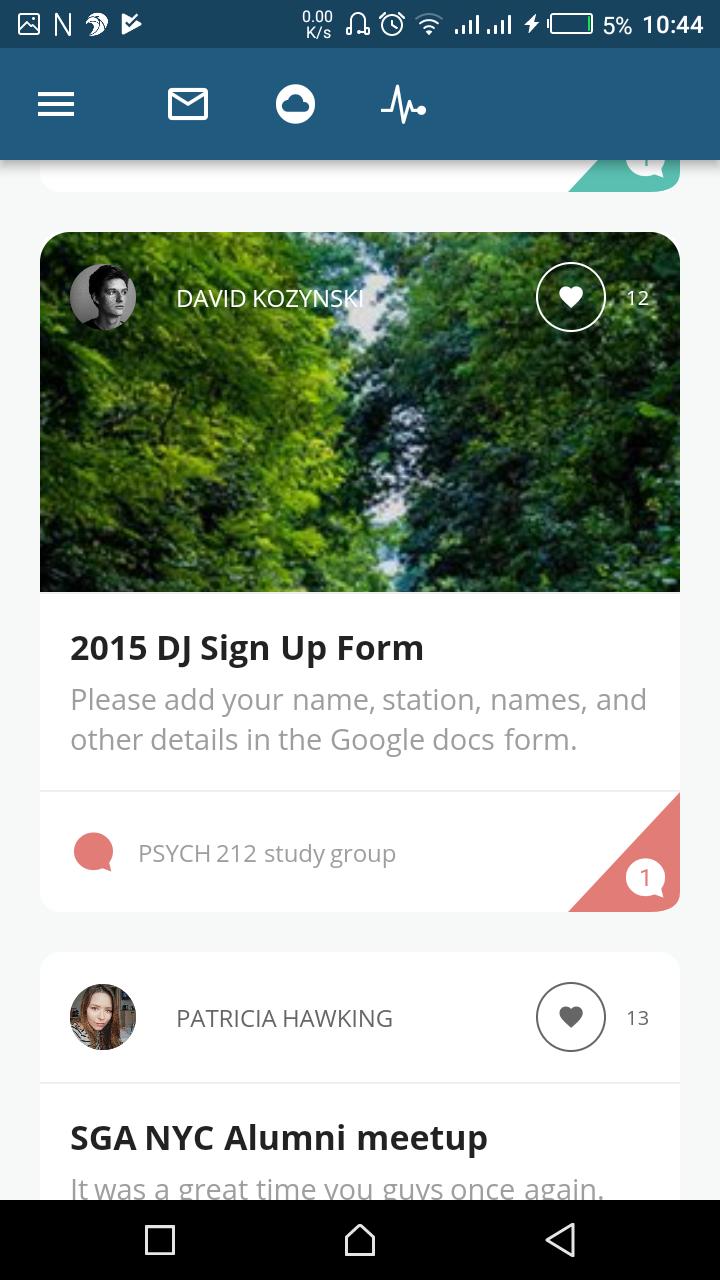Like Patricia Hawking's post
Viewport: 720px width, 1280px height.
click(571, 1017)
